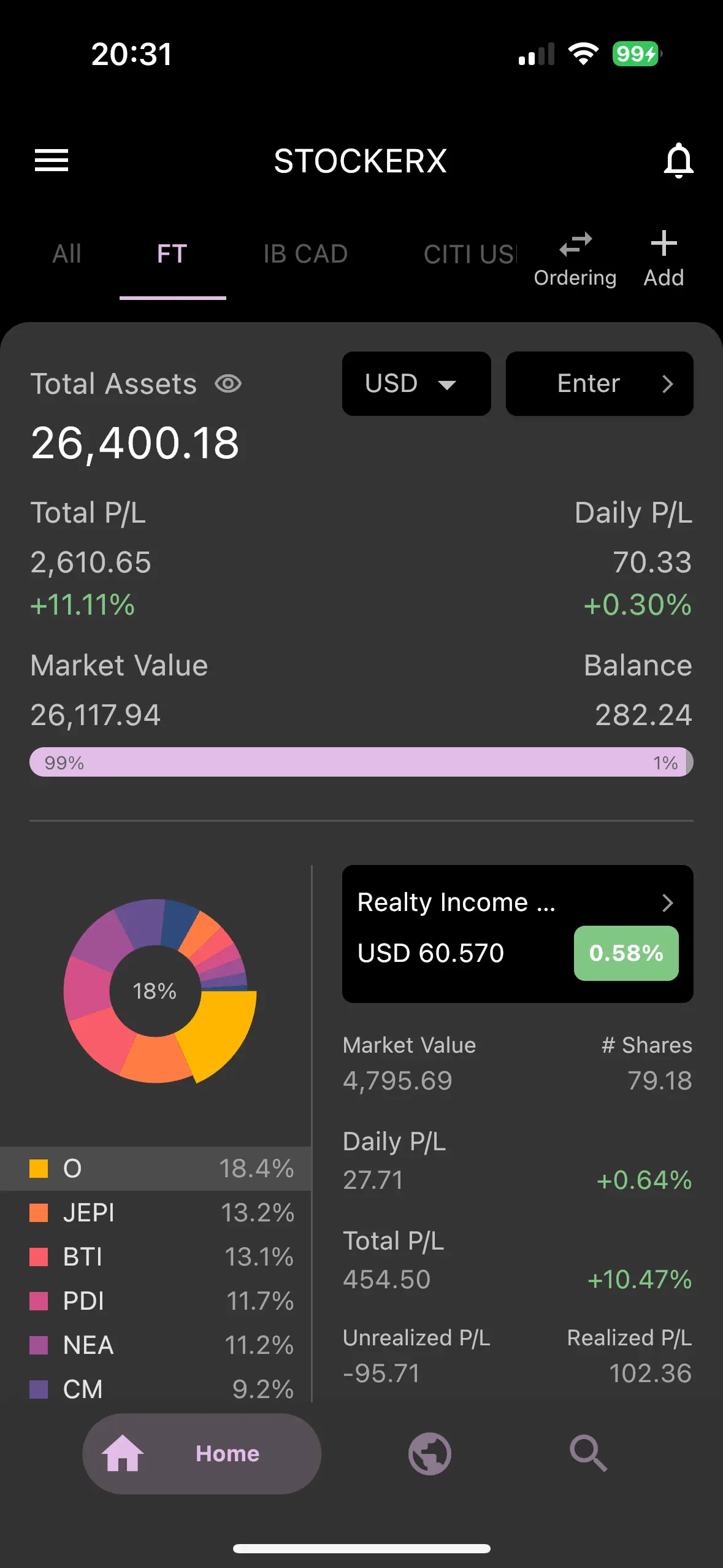Hide Total Assets with eye icon

point(228,384)
